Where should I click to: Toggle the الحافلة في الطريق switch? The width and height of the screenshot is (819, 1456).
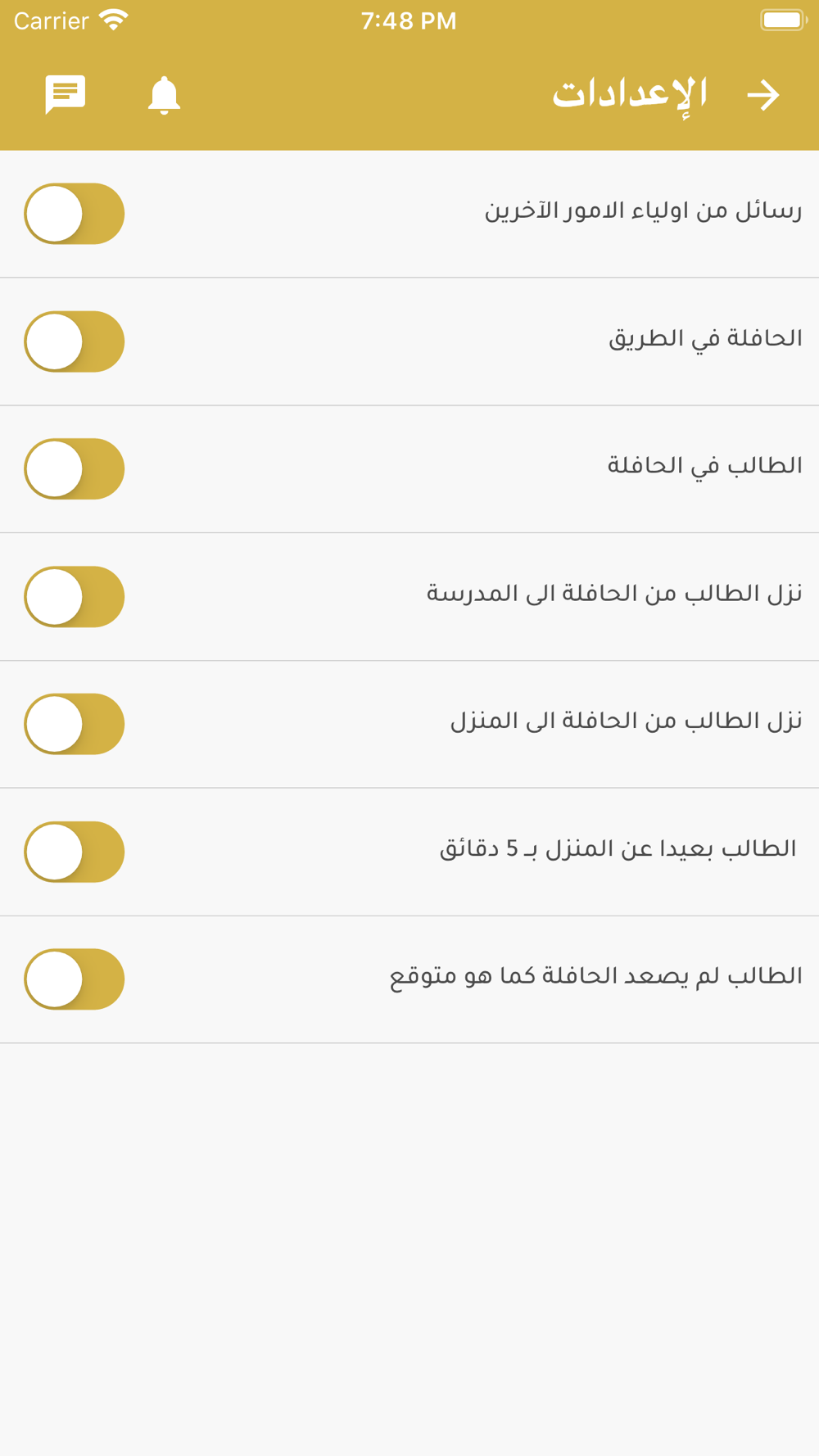(75, 341)
